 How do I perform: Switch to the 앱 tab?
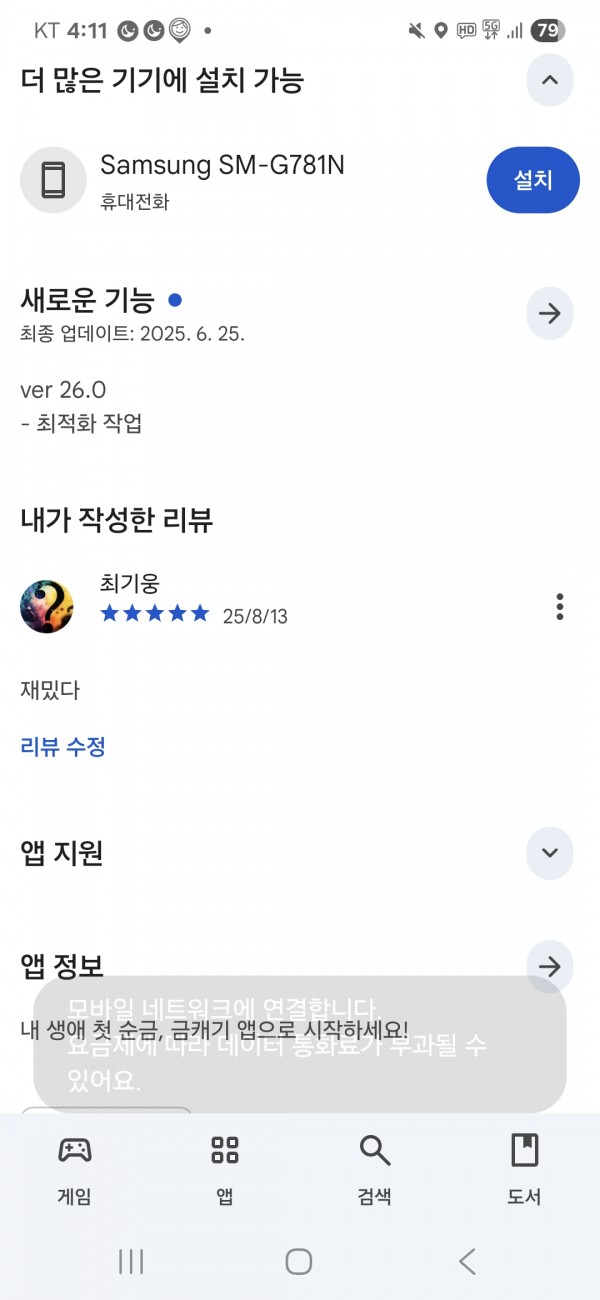(x=225, y=1168)
